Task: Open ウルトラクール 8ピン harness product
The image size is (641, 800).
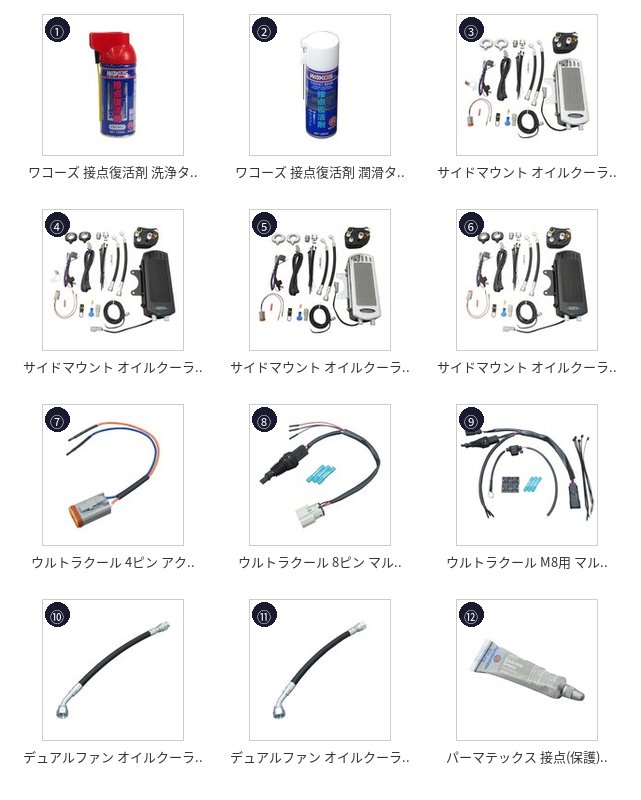Action: 320,475
